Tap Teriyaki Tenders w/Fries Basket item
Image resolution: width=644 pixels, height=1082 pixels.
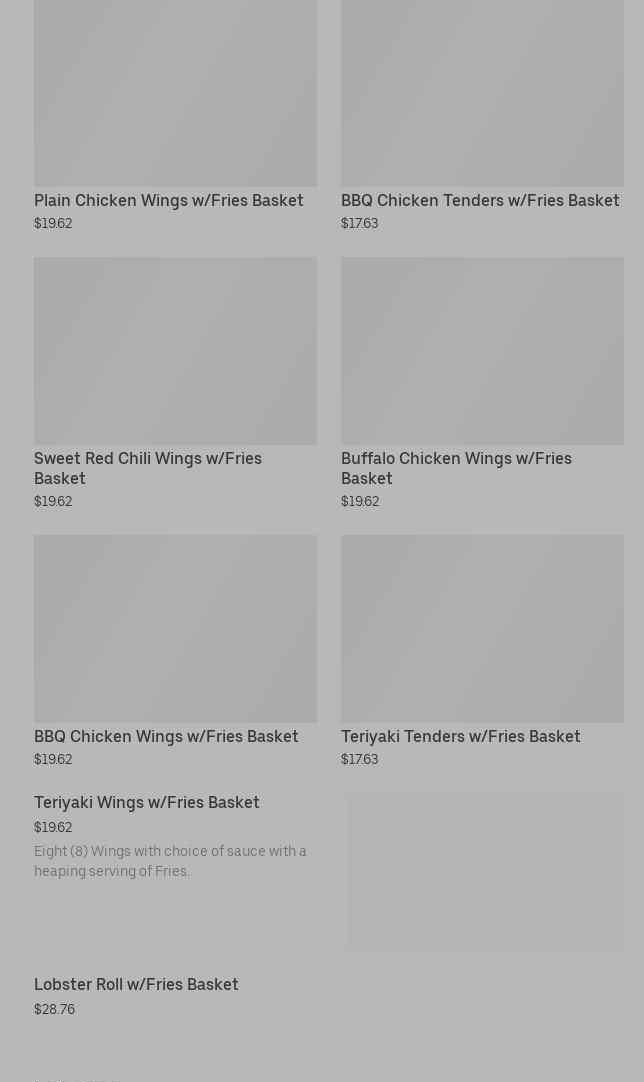click(460, 736)
